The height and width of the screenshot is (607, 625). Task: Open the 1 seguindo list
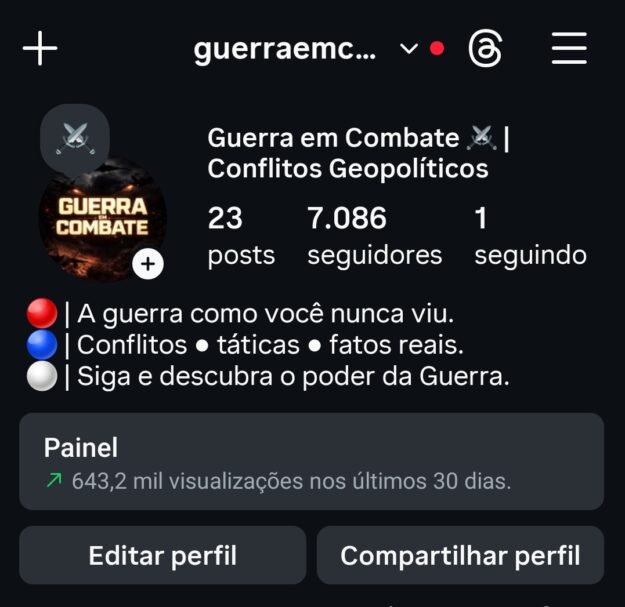[x=530, y=236]
